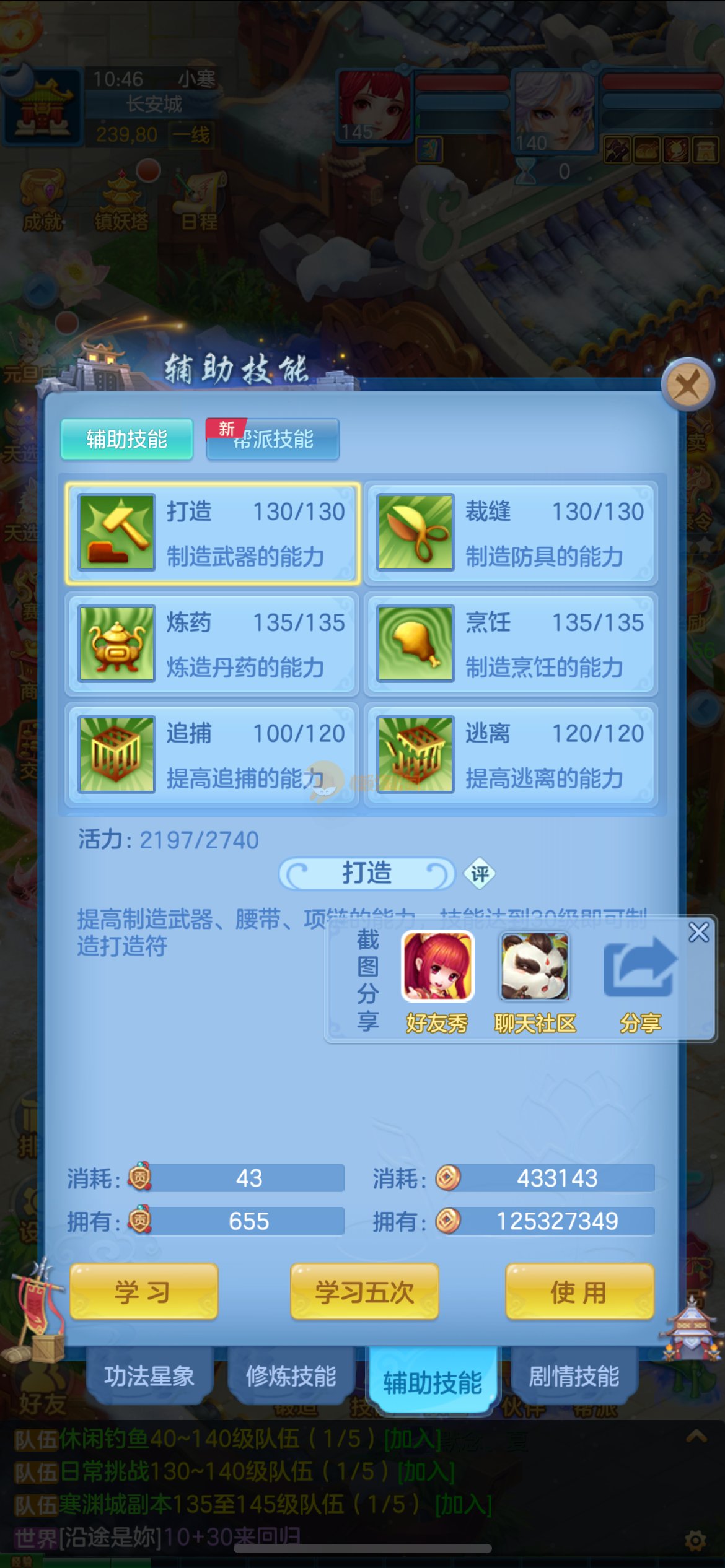This screenshot has height=1568, width=725.
Task: Tap the 学习五次 button
Action: [364, 1291]
